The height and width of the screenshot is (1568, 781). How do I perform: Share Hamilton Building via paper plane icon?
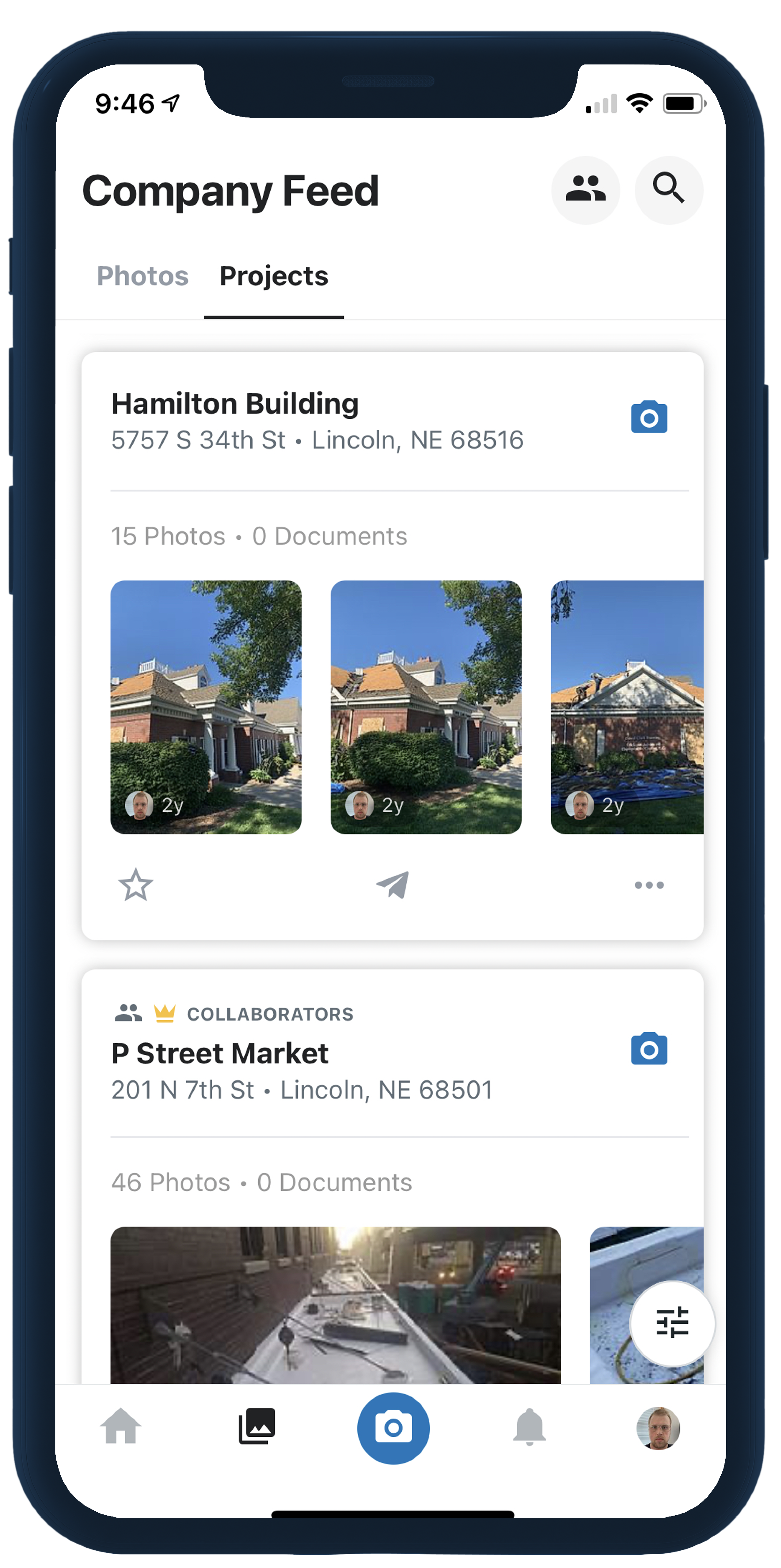[x=392, y=885]
